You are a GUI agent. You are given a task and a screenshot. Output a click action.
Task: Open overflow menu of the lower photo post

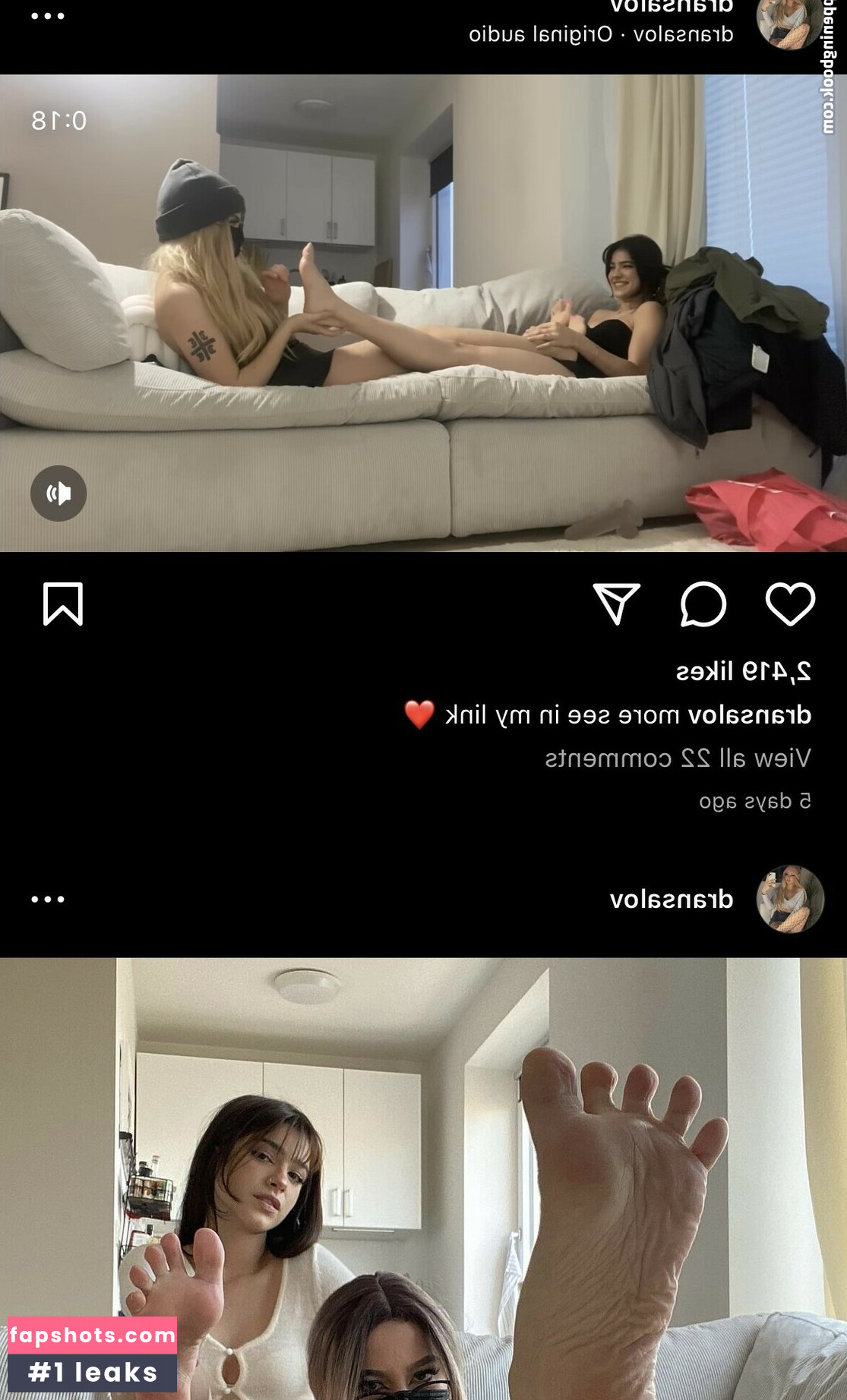pyautogui.click(x=48, y=899)
